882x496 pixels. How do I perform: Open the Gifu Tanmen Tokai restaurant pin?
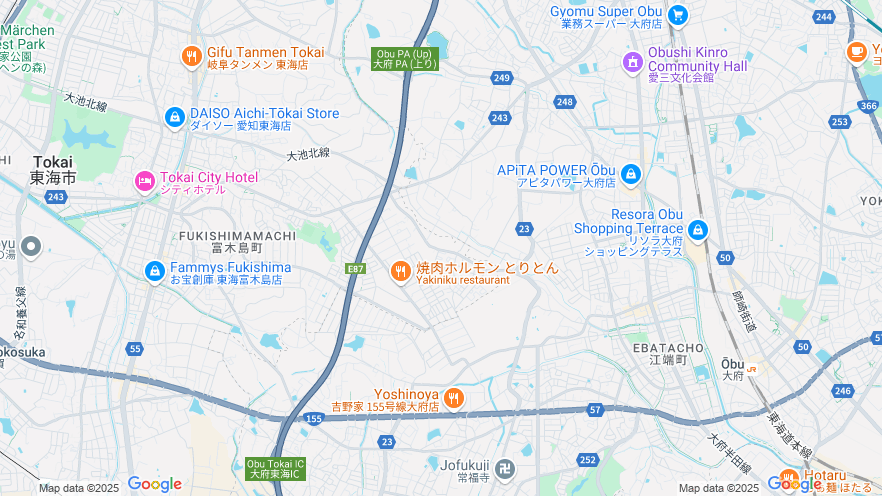[x=192, y=57]
